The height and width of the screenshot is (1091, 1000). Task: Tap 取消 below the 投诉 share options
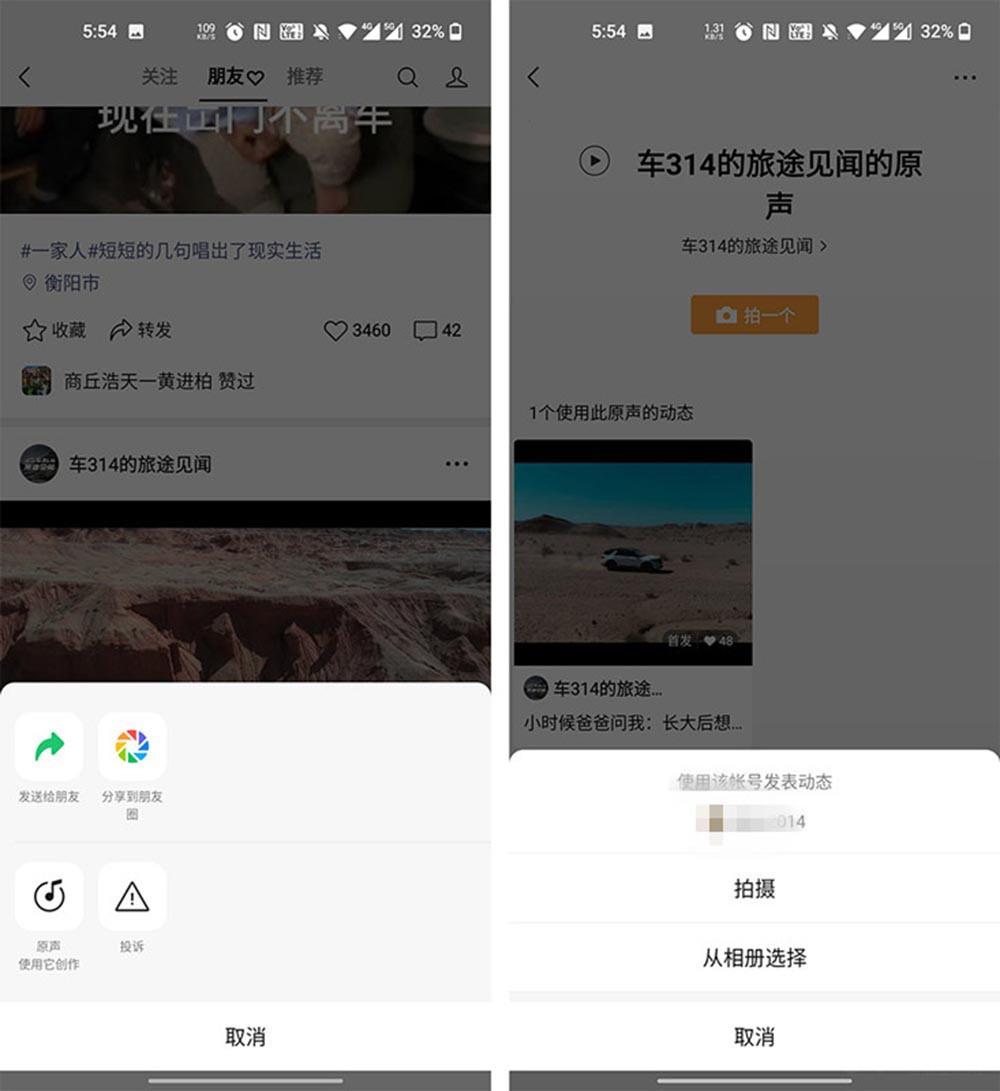[x=245, y=1037]
